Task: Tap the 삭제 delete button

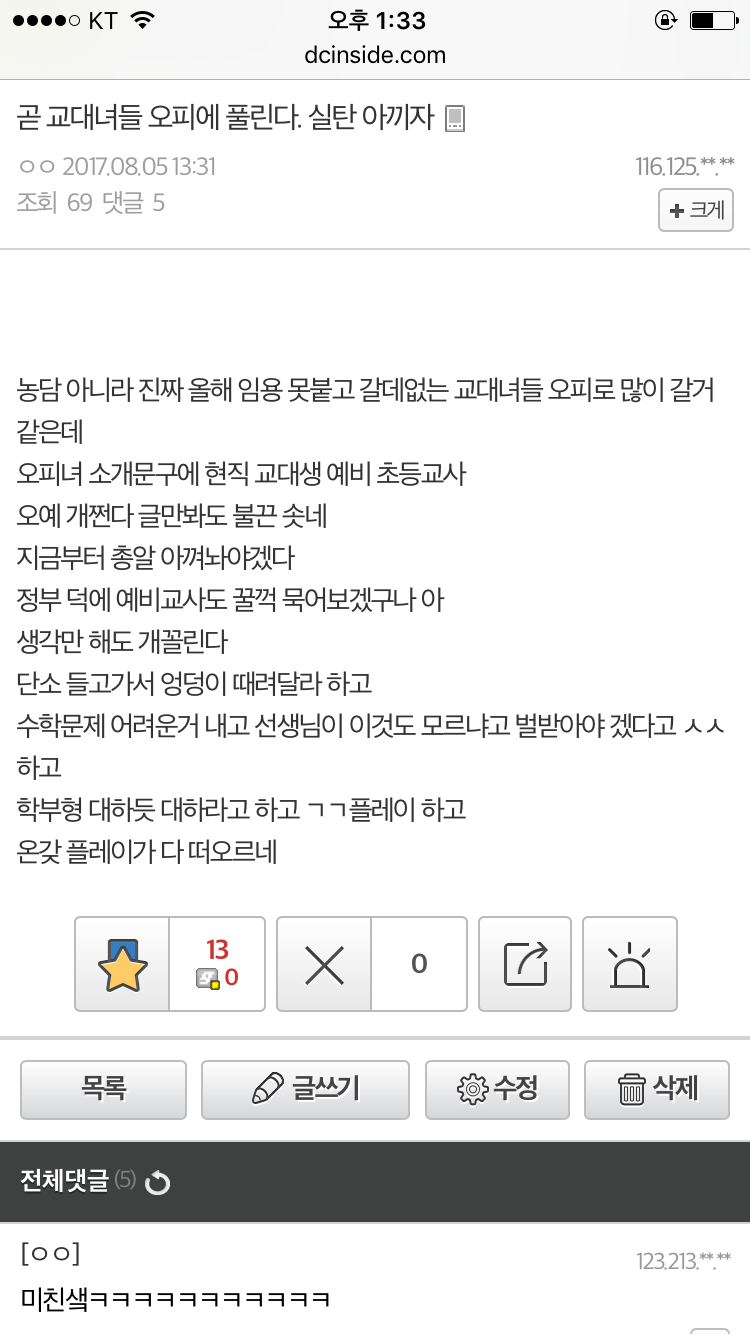Action: 657,1089
